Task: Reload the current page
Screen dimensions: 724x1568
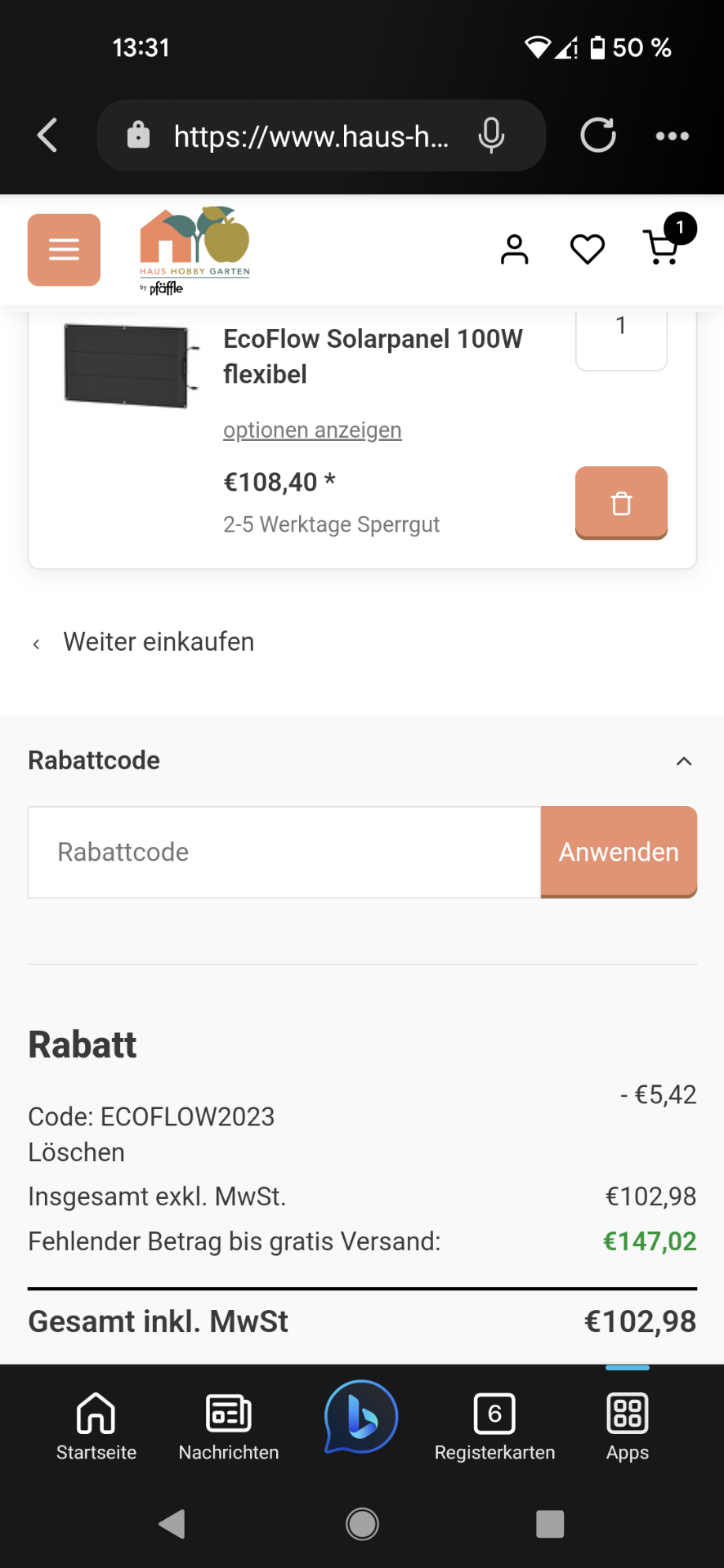Action: click(598, 136)
